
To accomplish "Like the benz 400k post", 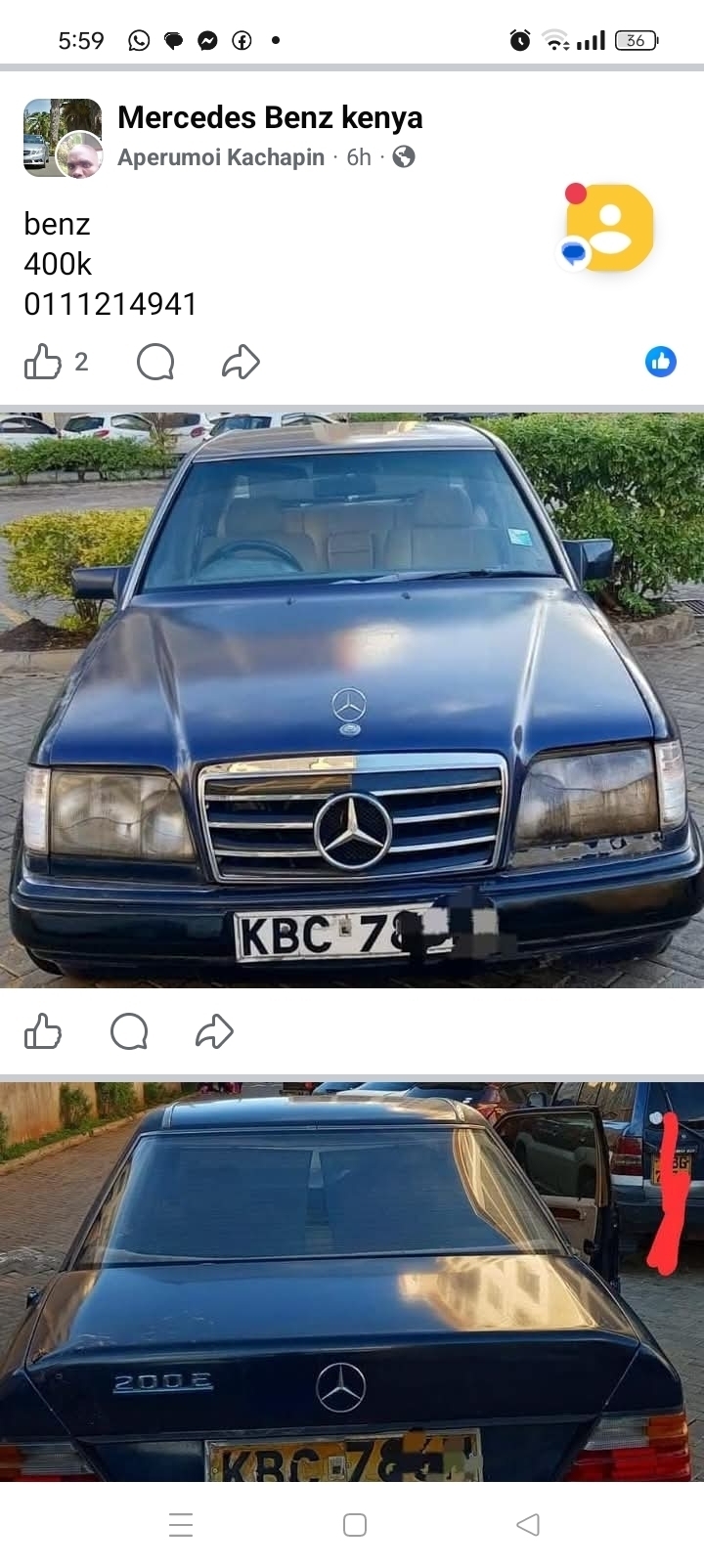I will [42, 362].
